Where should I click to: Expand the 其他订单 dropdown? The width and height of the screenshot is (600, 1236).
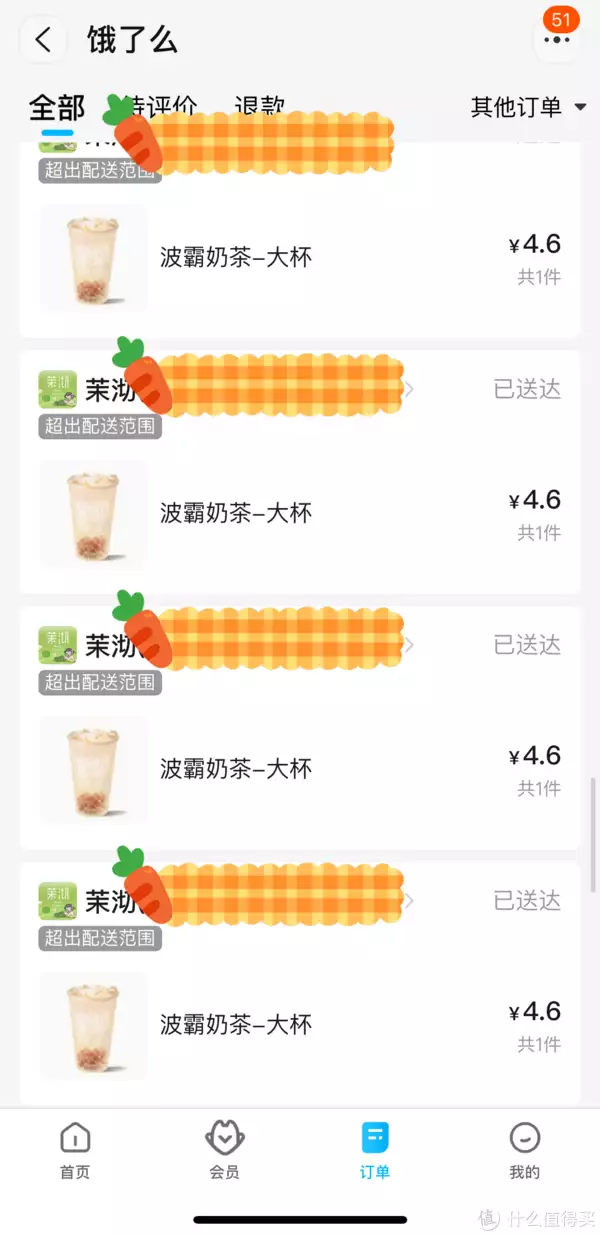[528, 107]
